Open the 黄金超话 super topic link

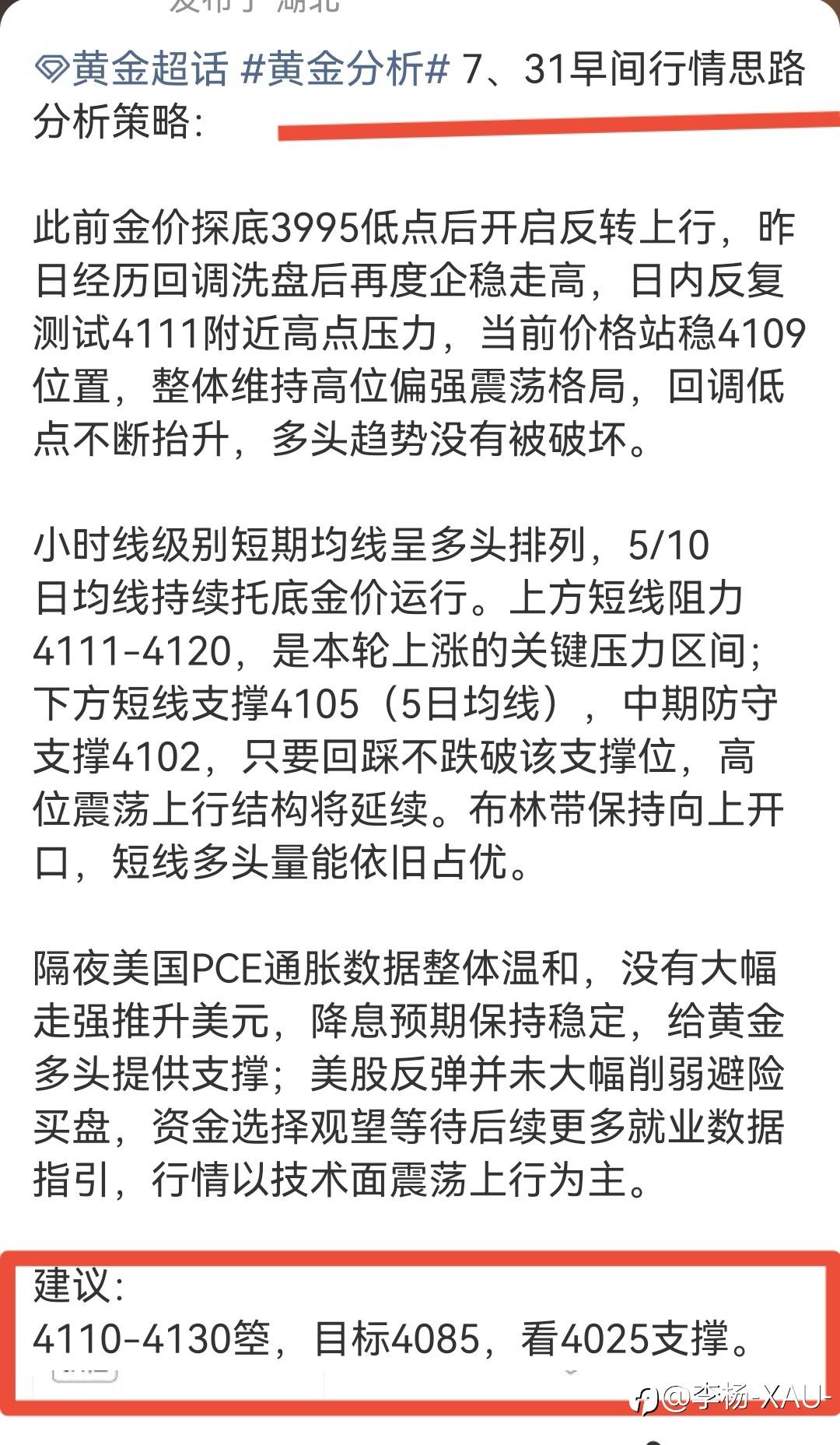coord(131,68)
